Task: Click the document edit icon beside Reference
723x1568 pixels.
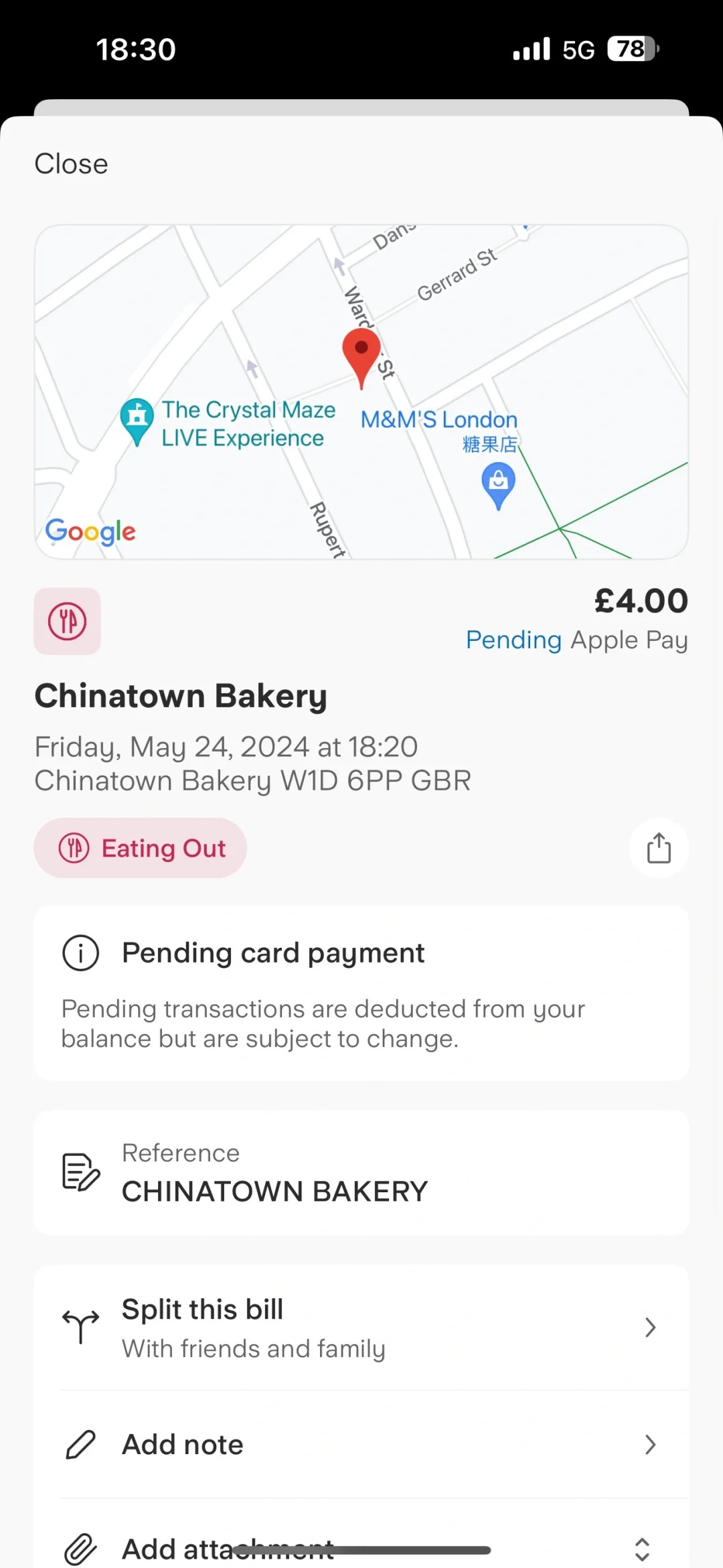Action: (x=80, y=1172)
